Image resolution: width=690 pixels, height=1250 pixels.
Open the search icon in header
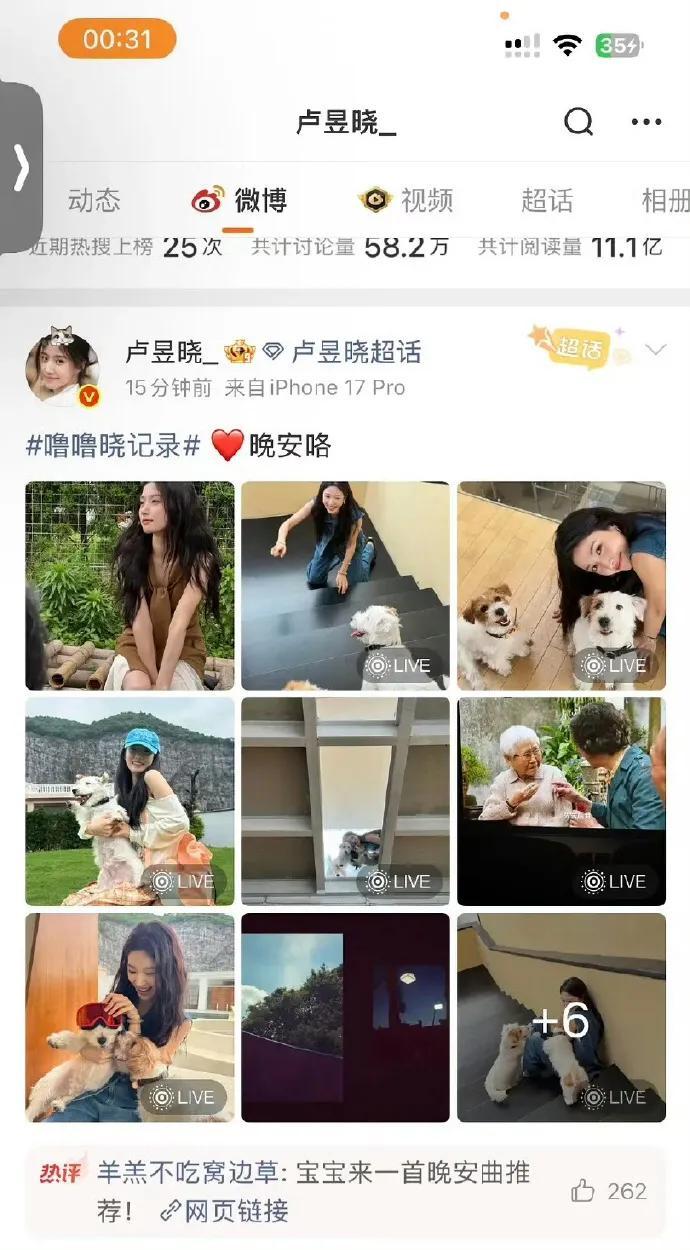click(x=579, y=122)
